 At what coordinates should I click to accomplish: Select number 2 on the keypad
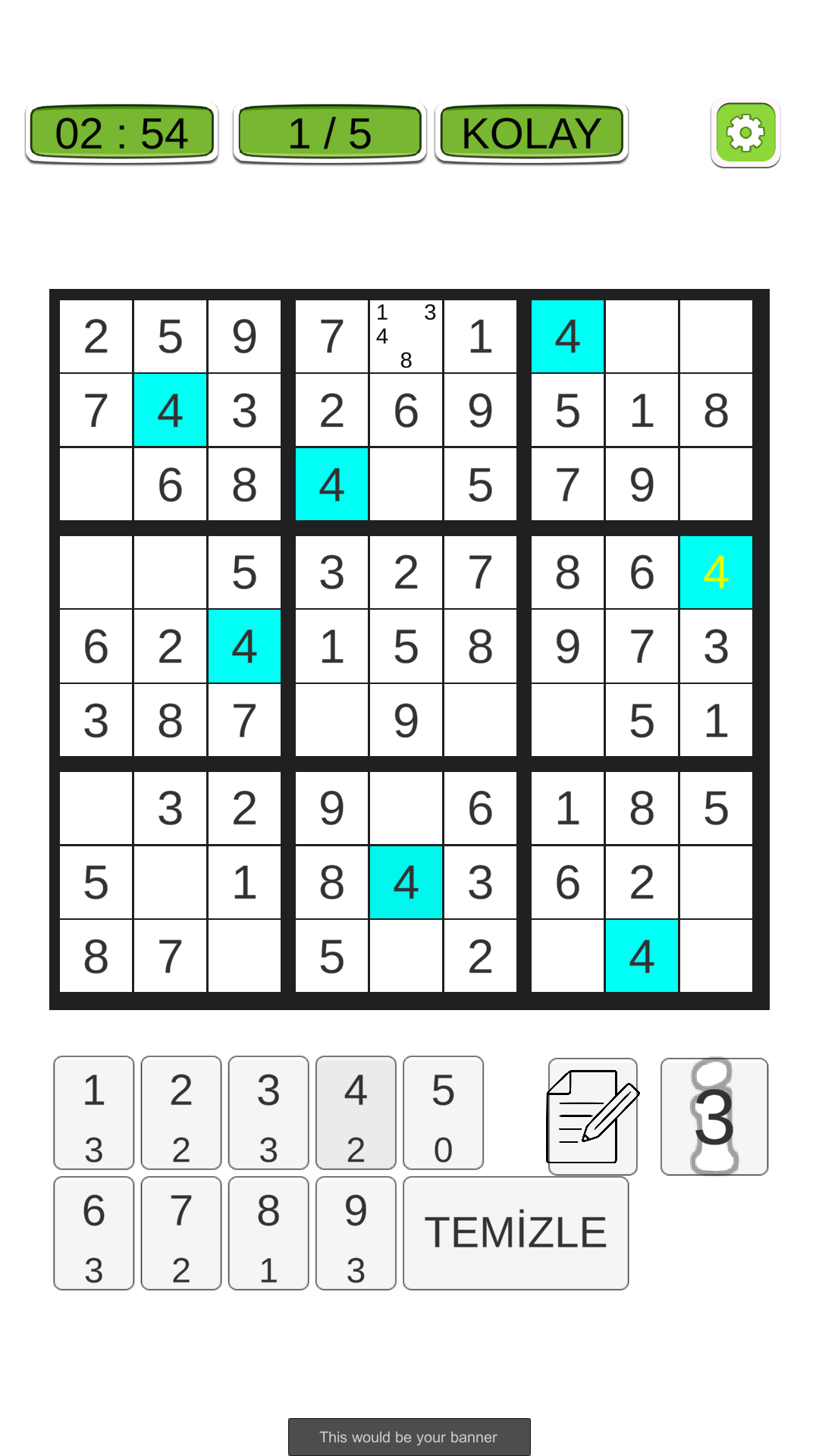pyautogui.click(x=181, y=1112)
